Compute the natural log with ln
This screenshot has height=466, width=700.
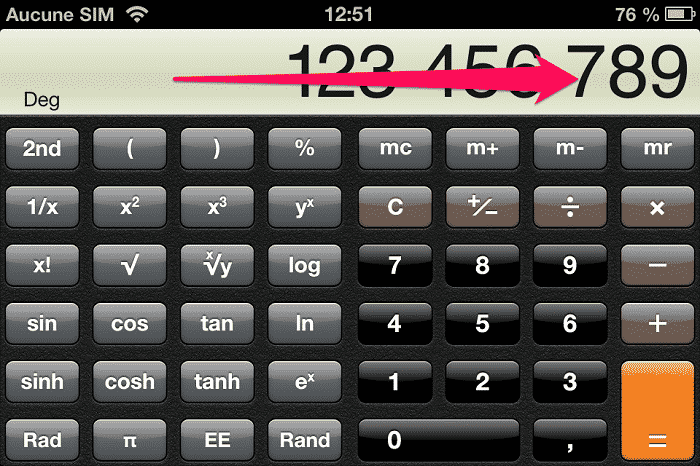(305, 324)
